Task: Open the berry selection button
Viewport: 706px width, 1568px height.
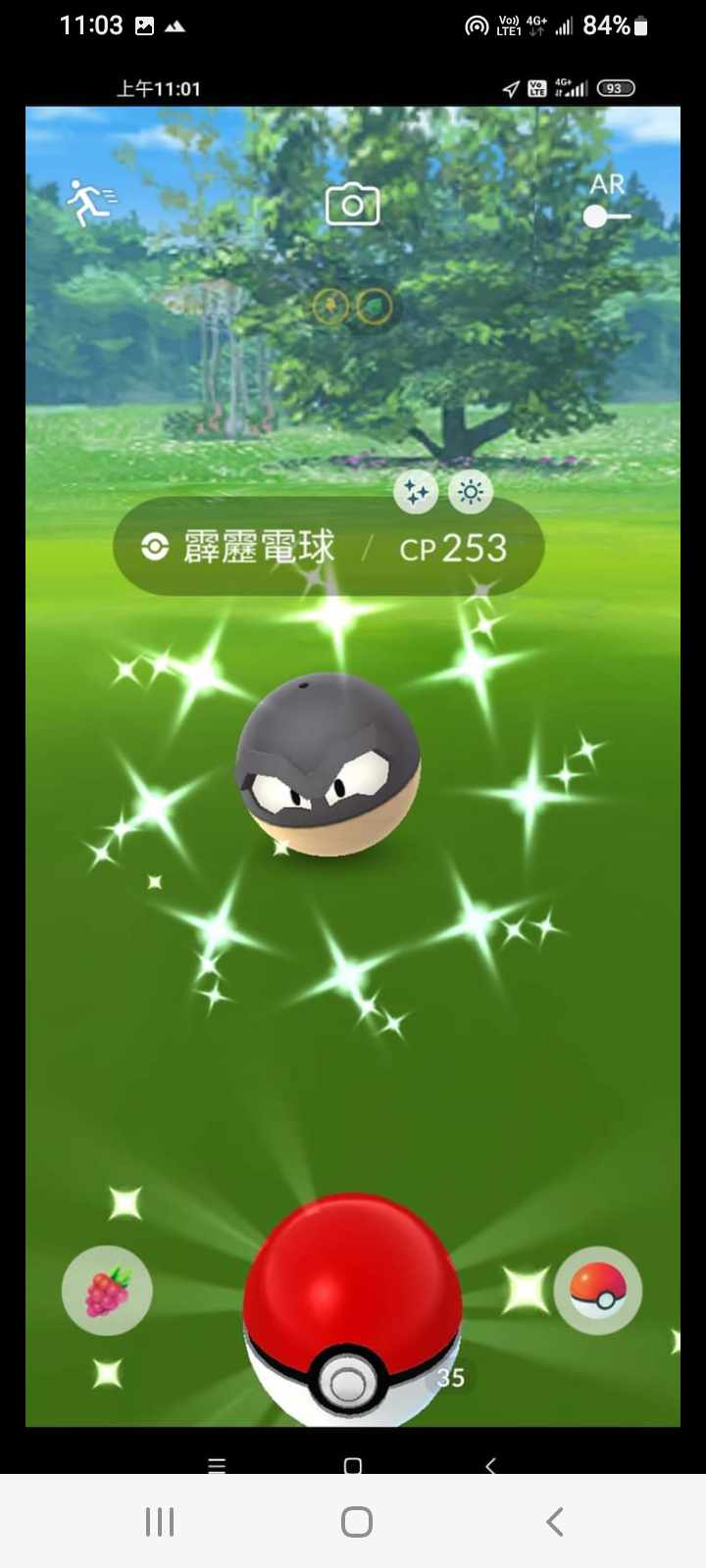Action: coord(107,1291)
